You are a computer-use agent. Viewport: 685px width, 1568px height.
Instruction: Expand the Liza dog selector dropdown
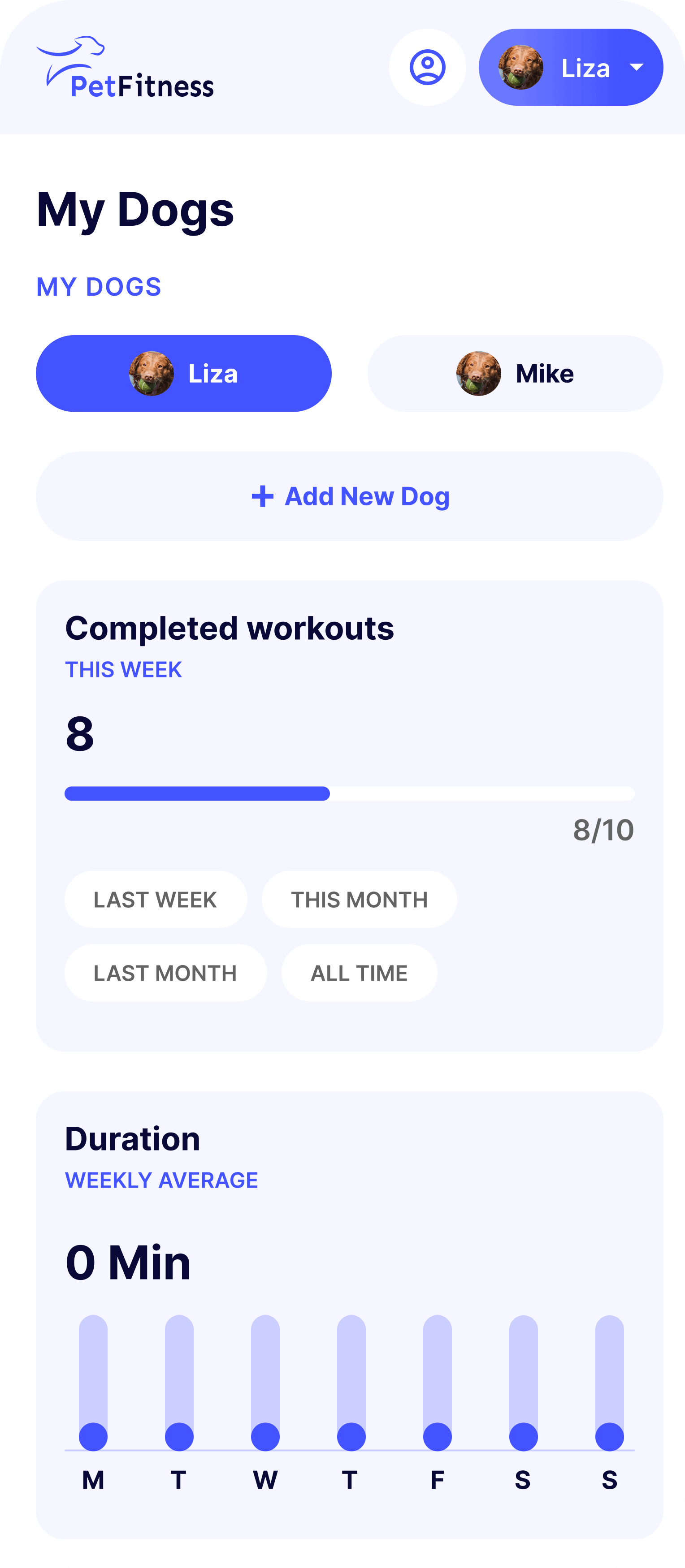pos(571,67)
